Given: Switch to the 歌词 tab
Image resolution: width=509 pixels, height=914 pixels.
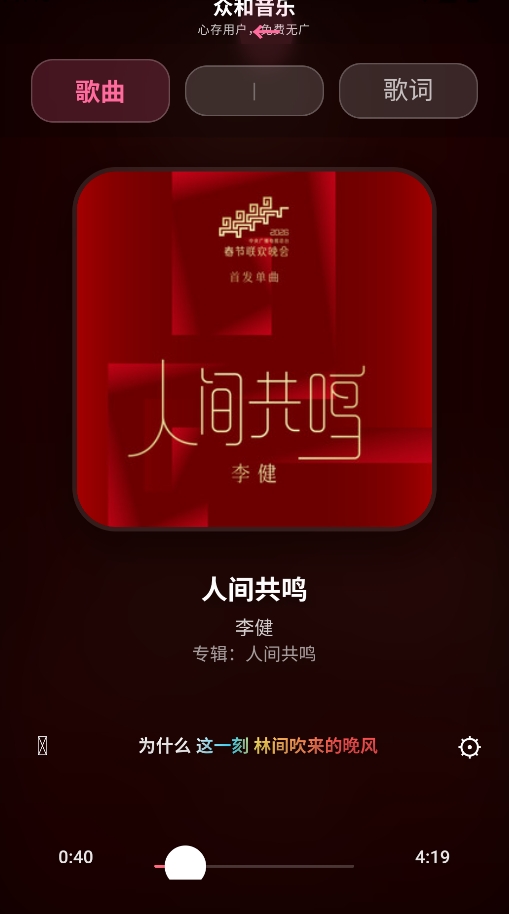Looking at the screenshot, I should (x=408, y=90).
